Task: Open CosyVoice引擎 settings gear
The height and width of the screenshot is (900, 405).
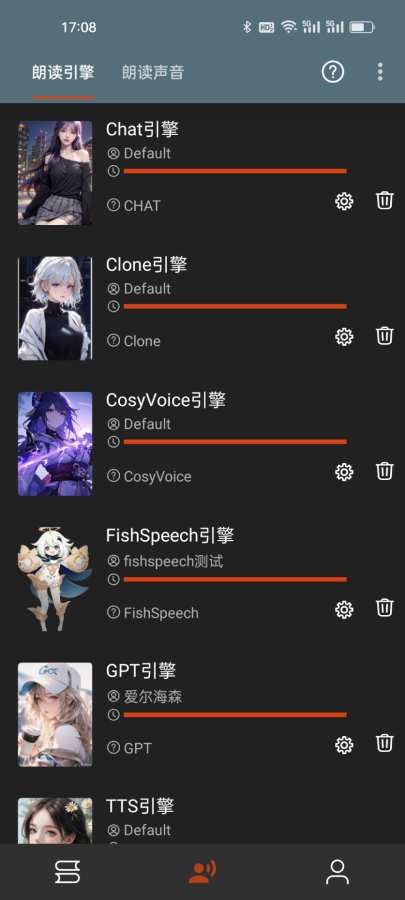Action: pyautogui.click(x=344, y=472)
